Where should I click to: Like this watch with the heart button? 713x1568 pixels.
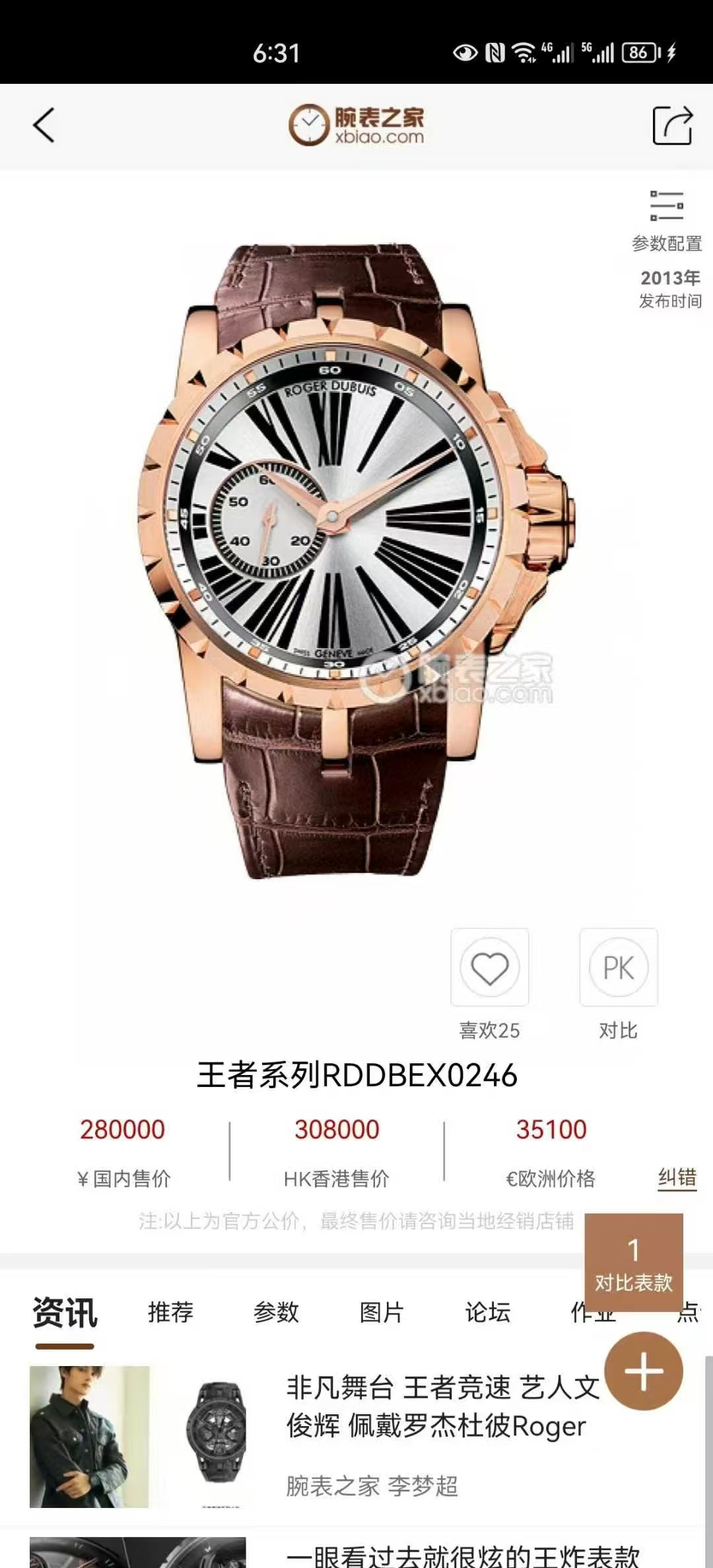click(x=489, y=967)
